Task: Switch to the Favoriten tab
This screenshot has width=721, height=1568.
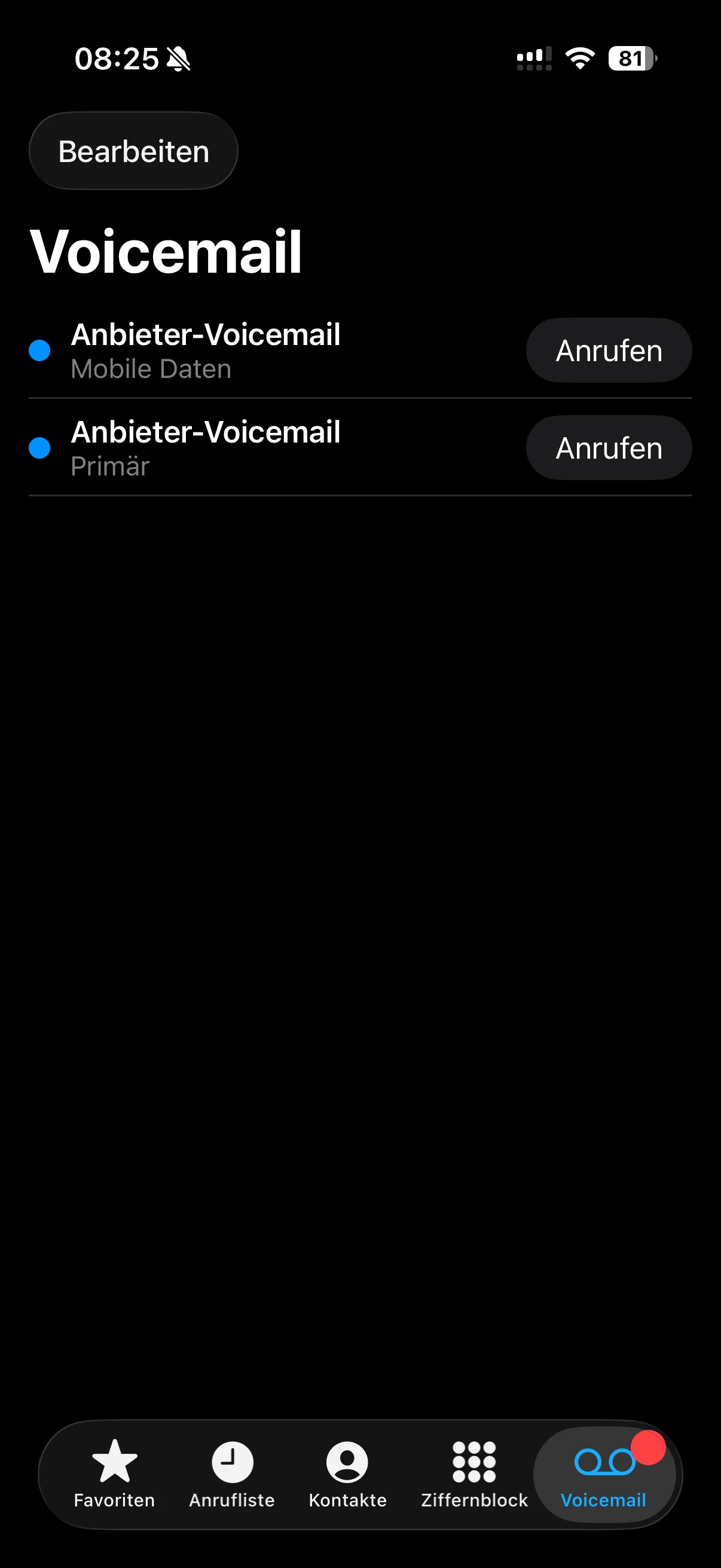Action: click(114, 1473)
